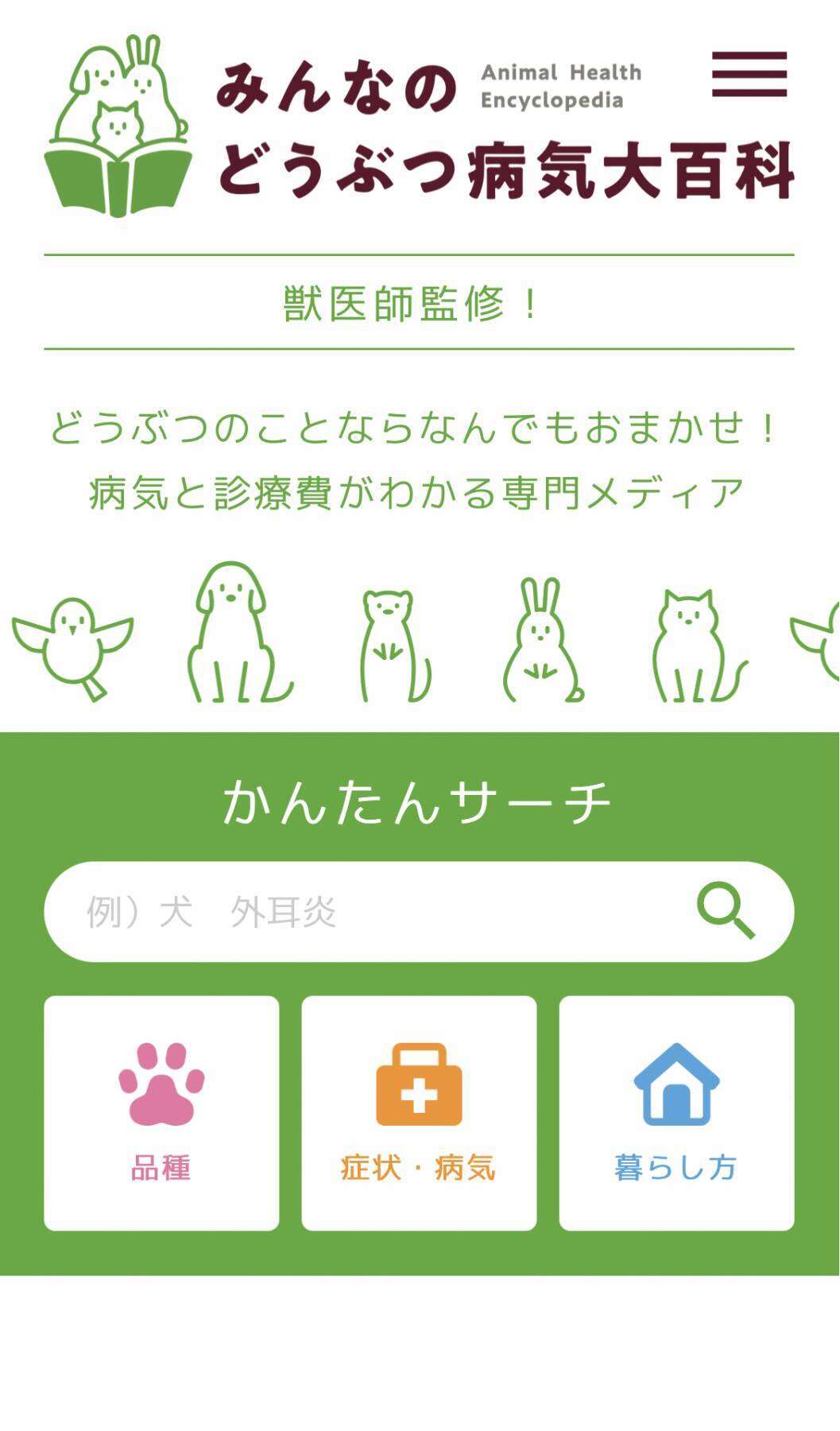Viewport: 840px width, 1431px height.
Task: Select the 暮らし方 lifestyle category
Action: coord(676,1112)
